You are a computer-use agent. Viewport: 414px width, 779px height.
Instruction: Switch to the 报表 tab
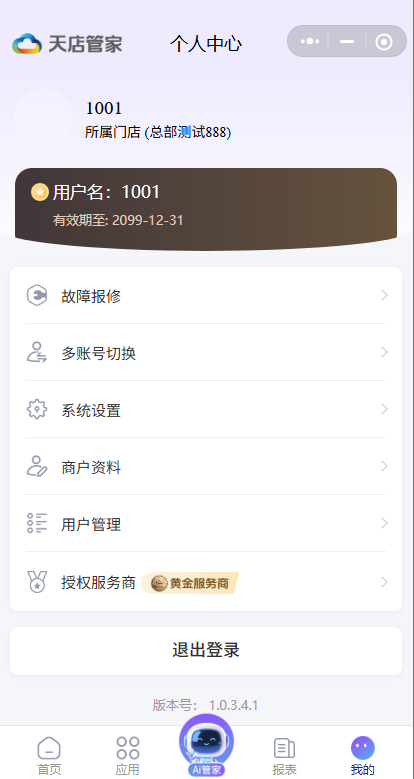click(285, 756)
